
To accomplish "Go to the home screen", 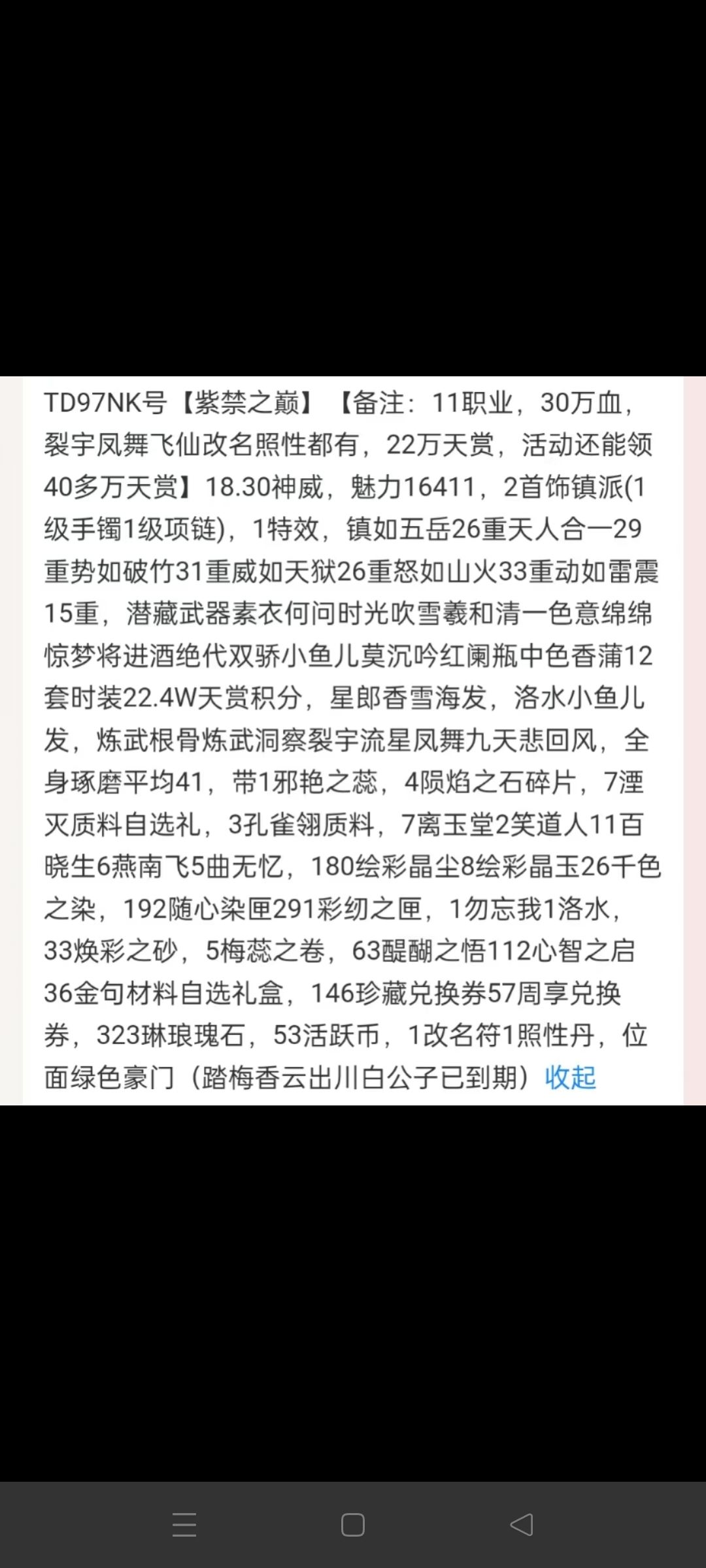I will [353, 1525].
